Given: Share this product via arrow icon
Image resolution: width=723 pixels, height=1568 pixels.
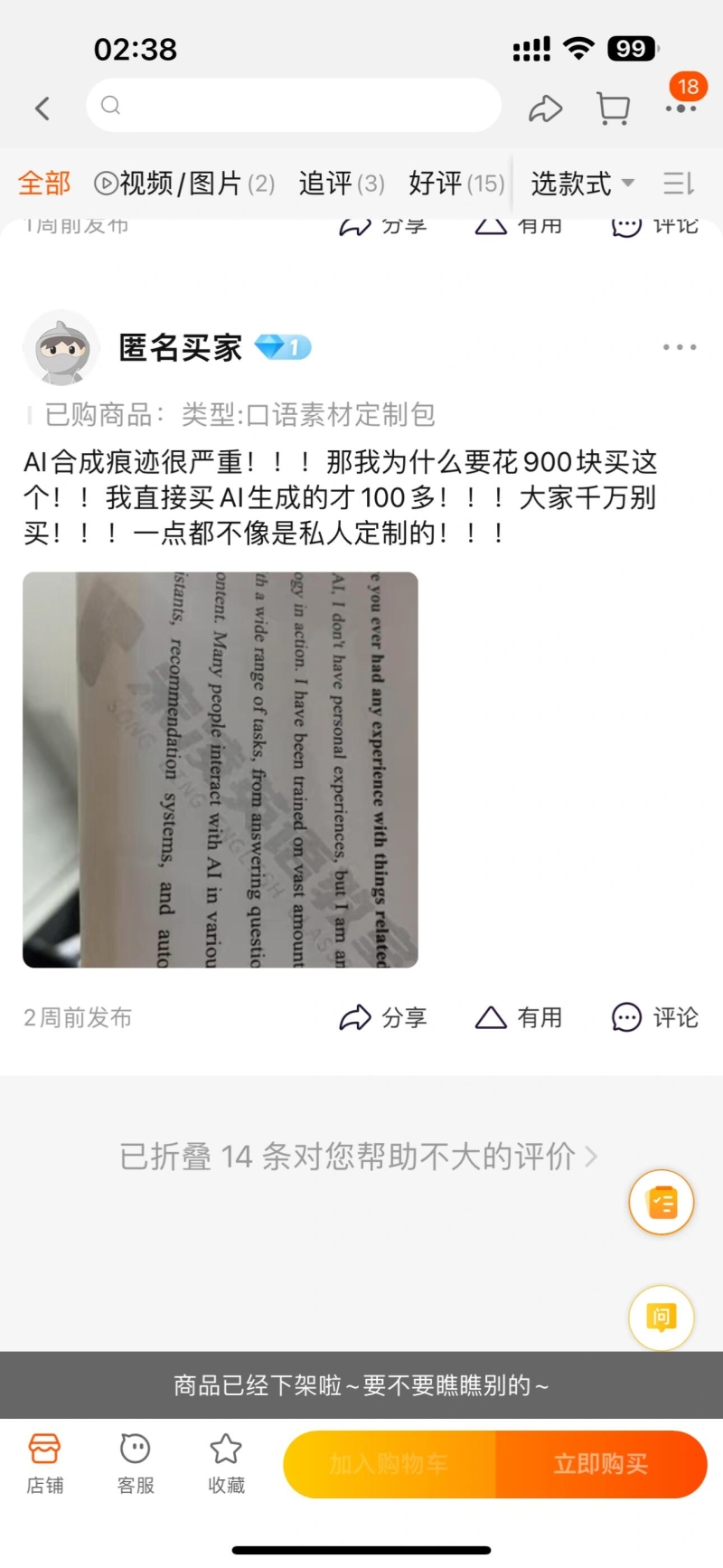Looking at the screenshot, I should tap(545, 109).
